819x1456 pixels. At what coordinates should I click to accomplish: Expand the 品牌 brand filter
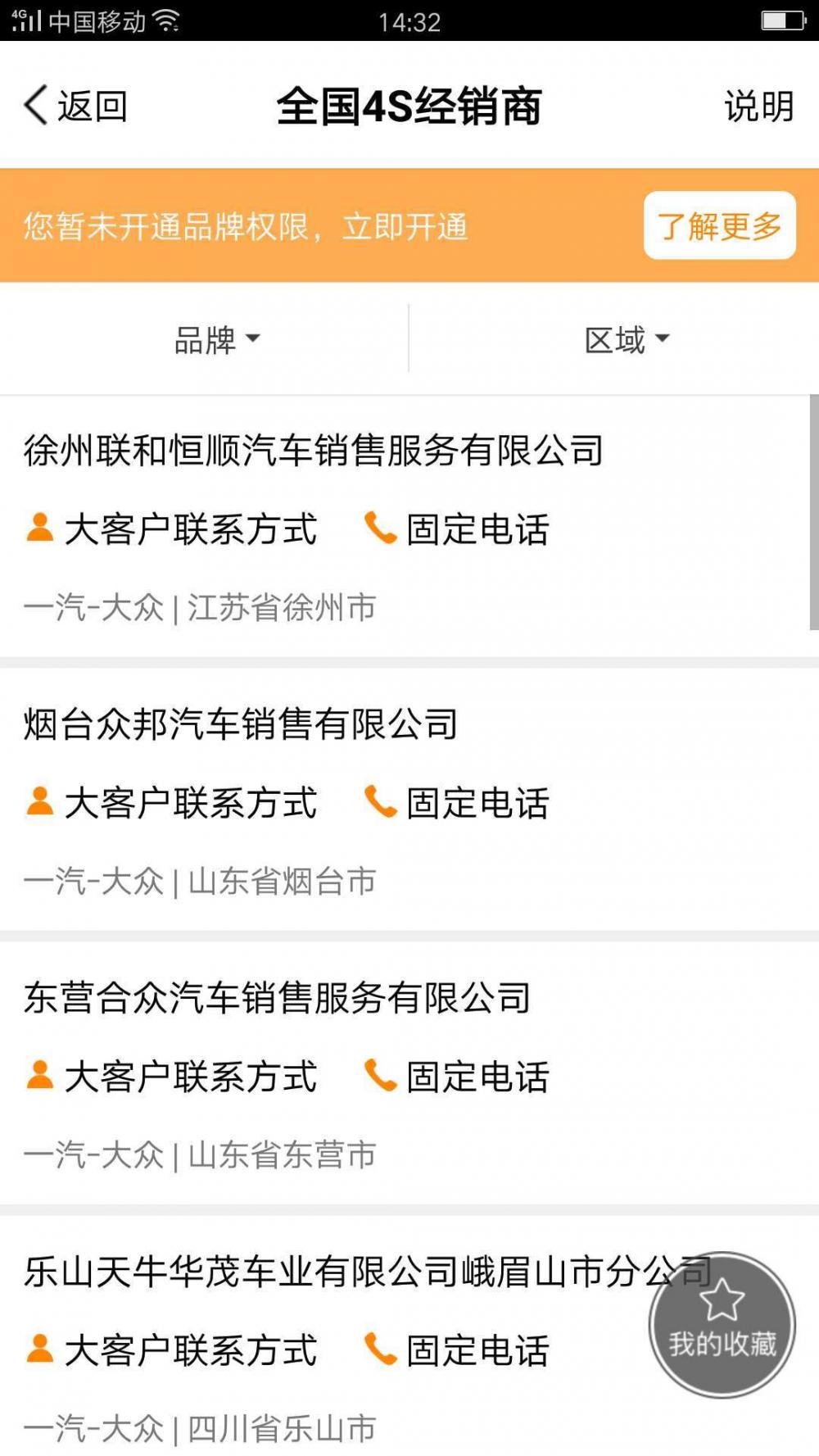click(216, 339)
